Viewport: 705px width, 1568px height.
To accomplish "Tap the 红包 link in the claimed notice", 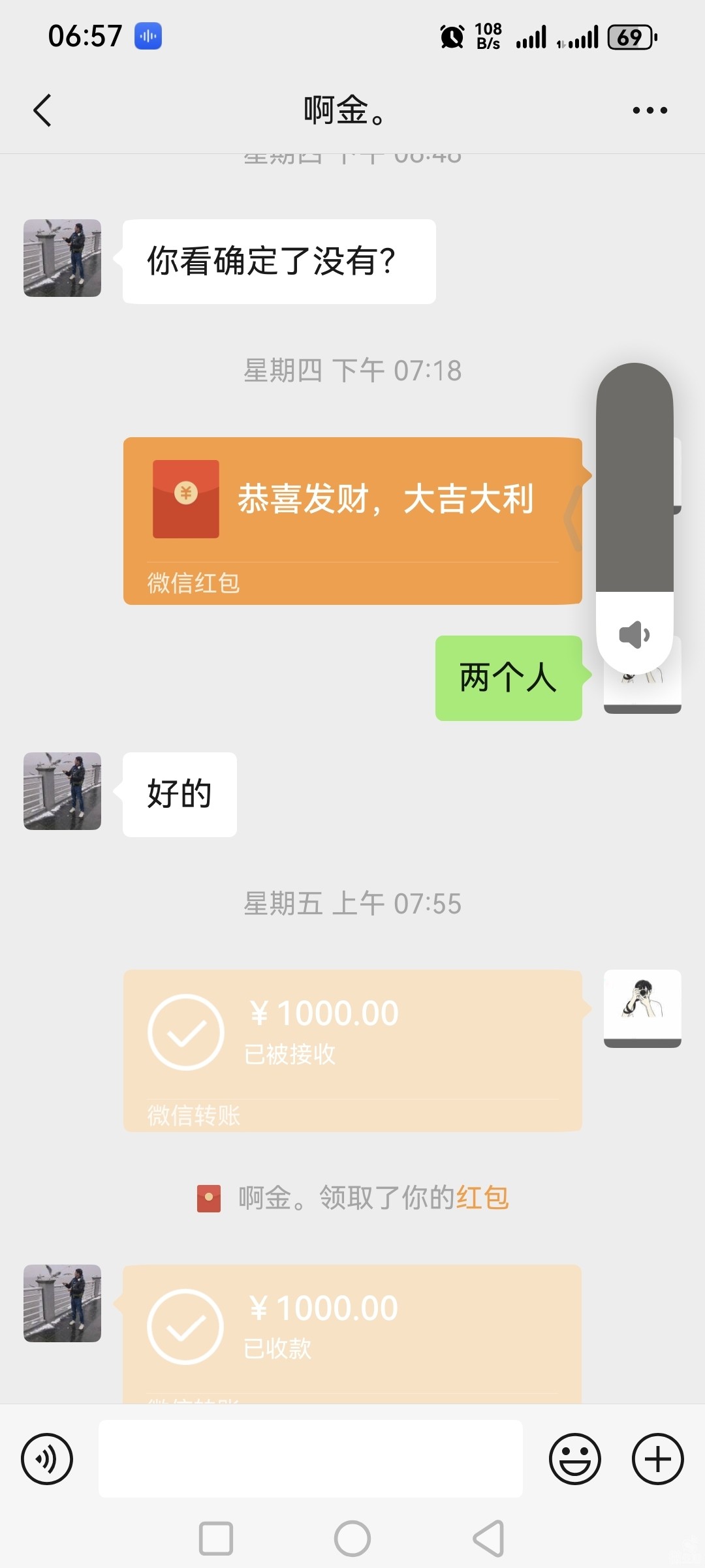I will coord(482,1197).
